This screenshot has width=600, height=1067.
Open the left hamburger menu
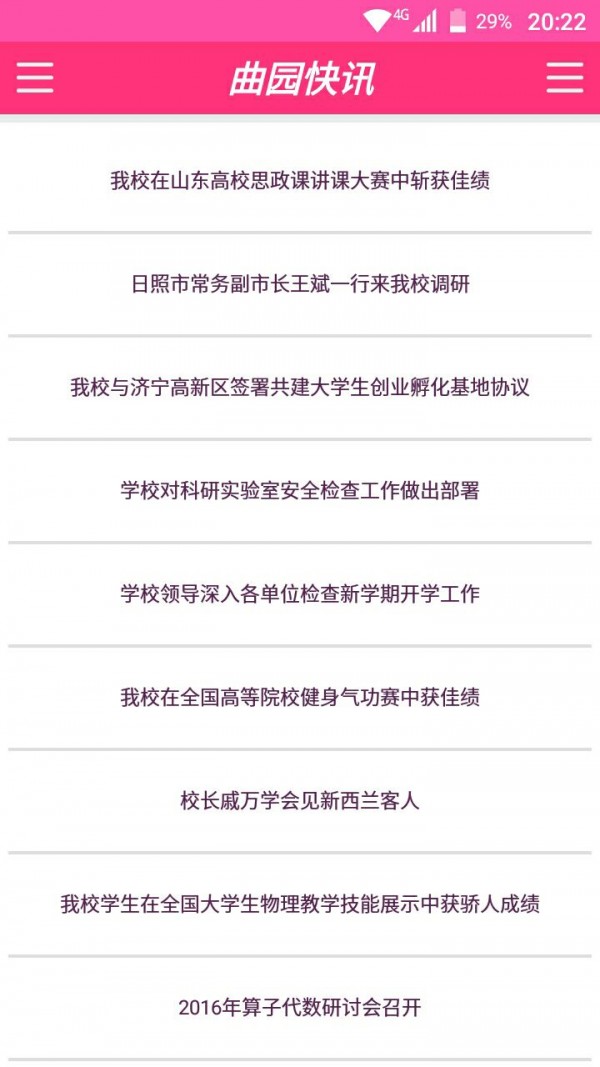35,78
